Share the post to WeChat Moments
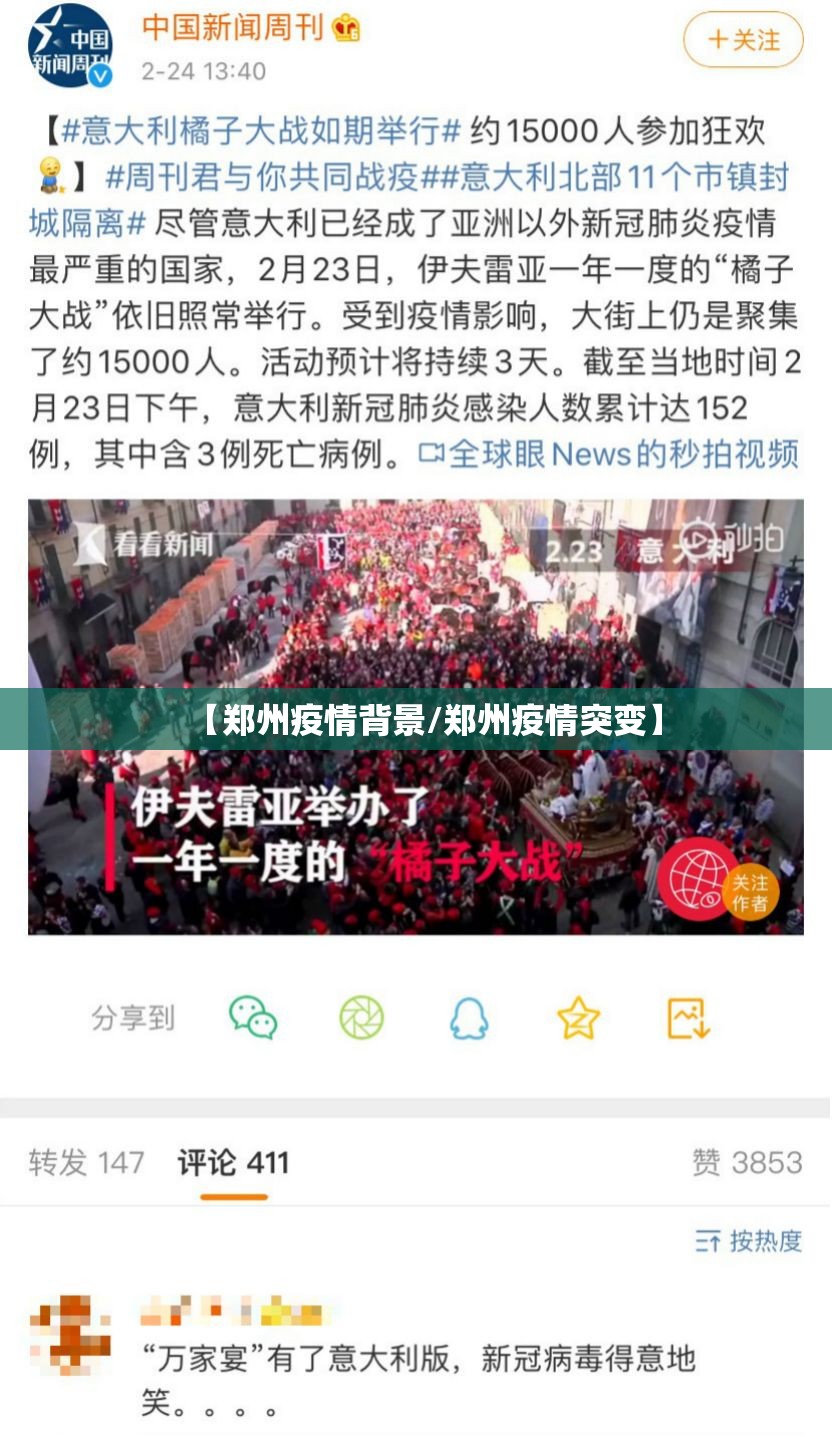The height and width of the screenshot is (1438, 832). pyautogui.click(x=361, y=1018)
